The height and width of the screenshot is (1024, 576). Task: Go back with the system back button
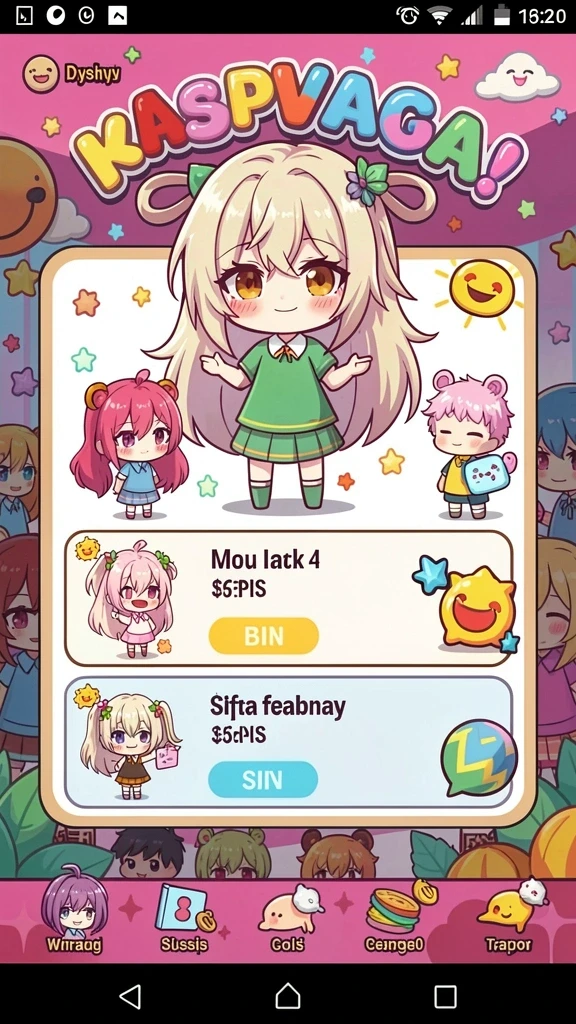131,997
